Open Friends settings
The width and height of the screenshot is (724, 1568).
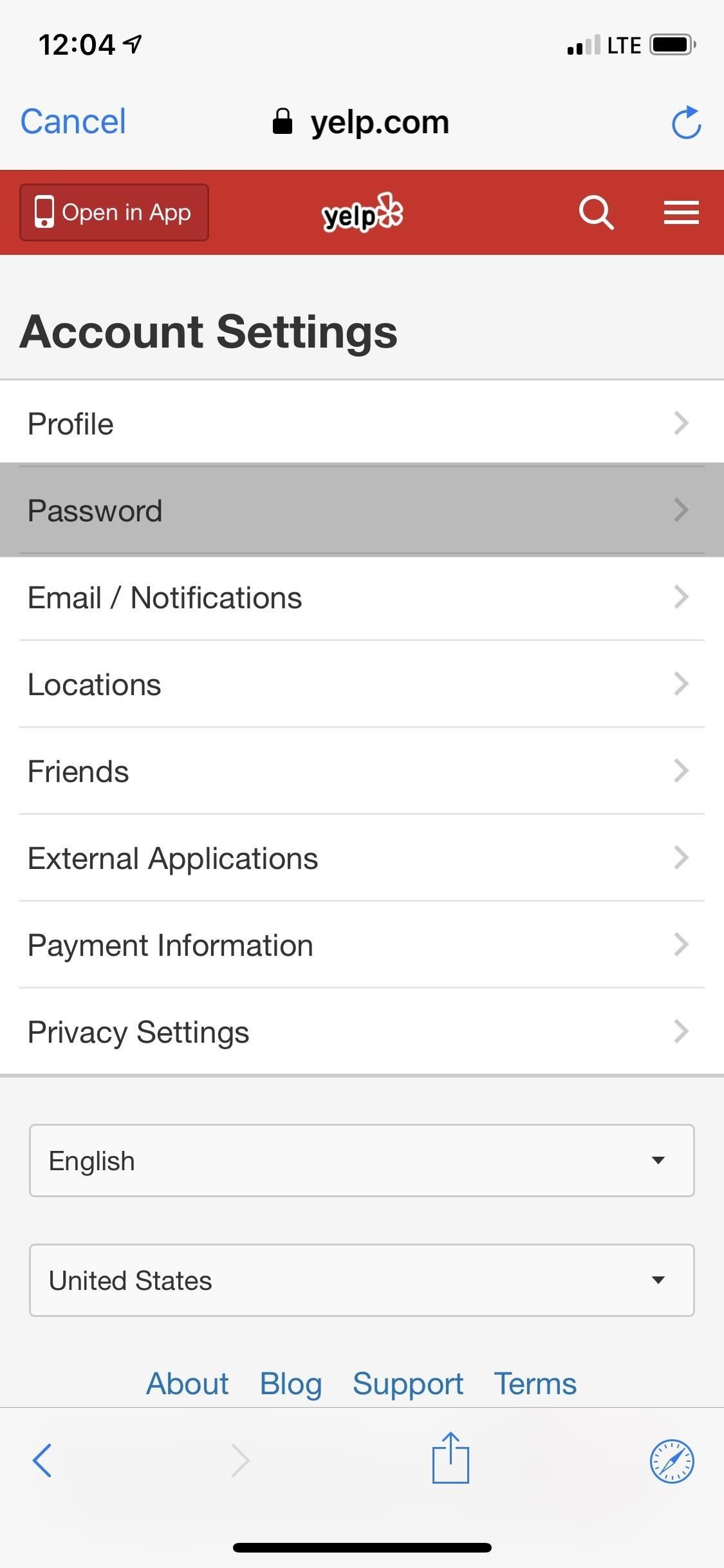[362, 771]
